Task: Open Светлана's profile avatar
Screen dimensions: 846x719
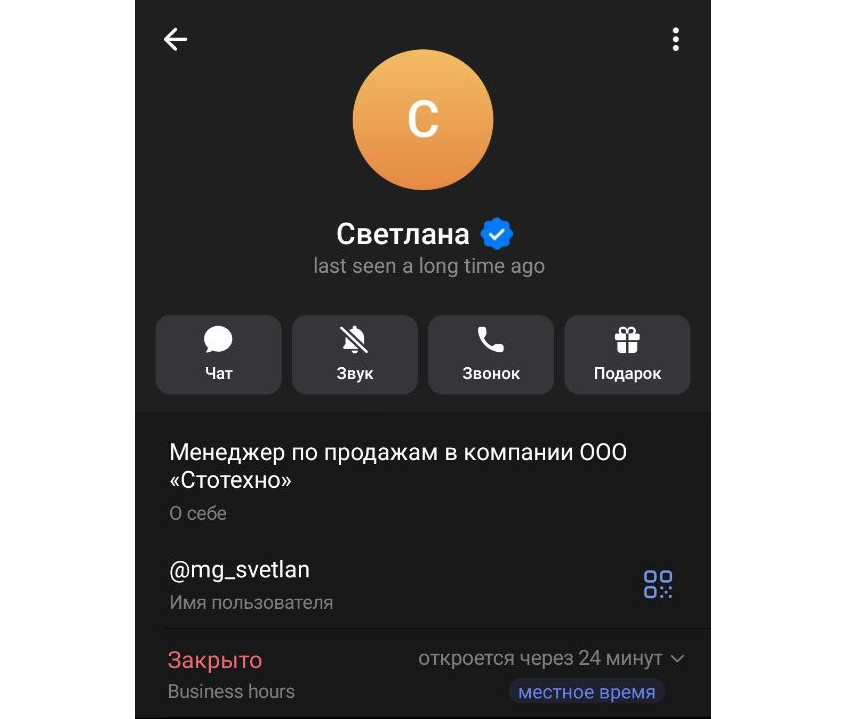Action: [423, 120]
